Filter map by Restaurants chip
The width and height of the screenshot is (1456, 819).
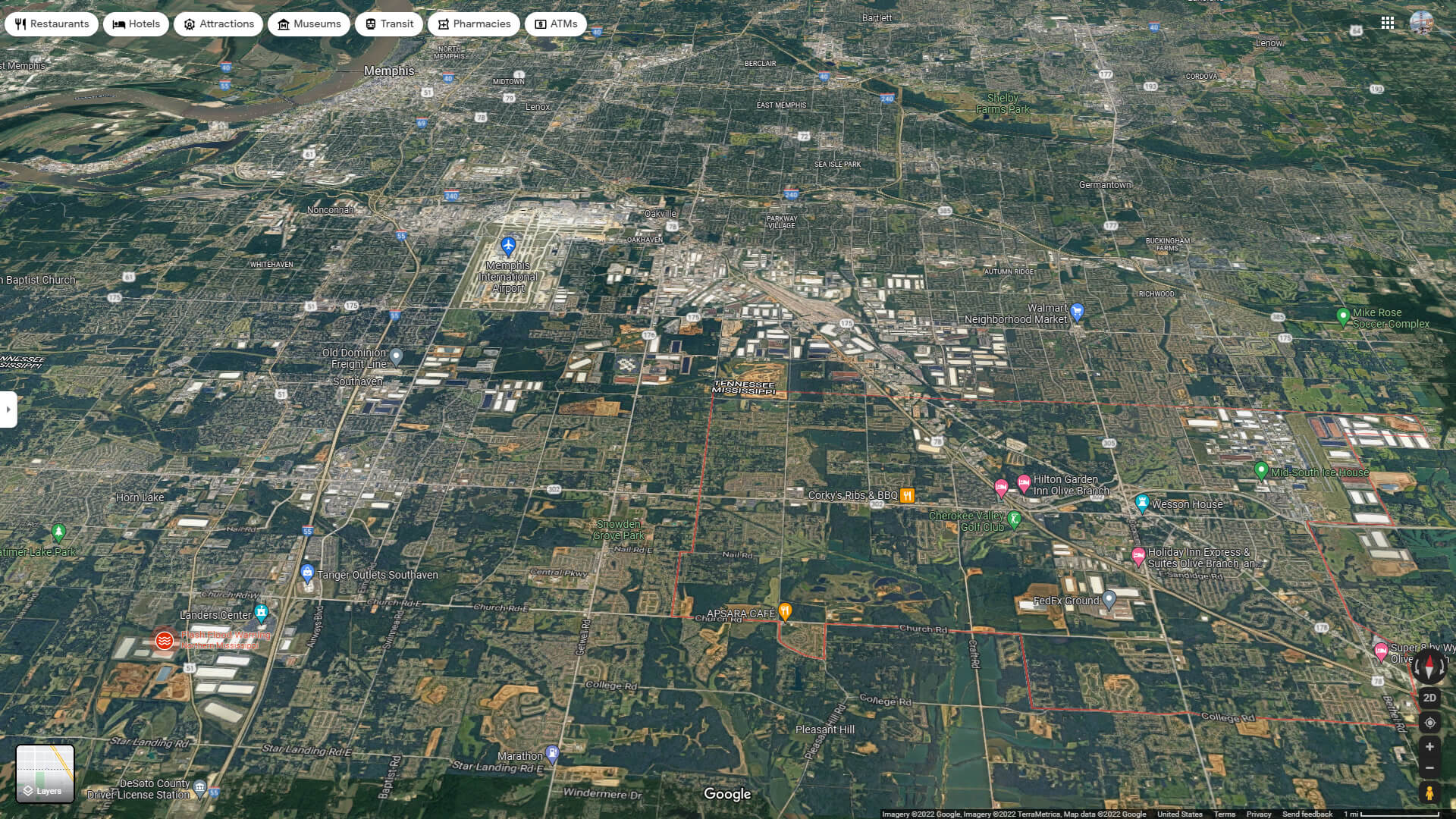coord(52,24)
